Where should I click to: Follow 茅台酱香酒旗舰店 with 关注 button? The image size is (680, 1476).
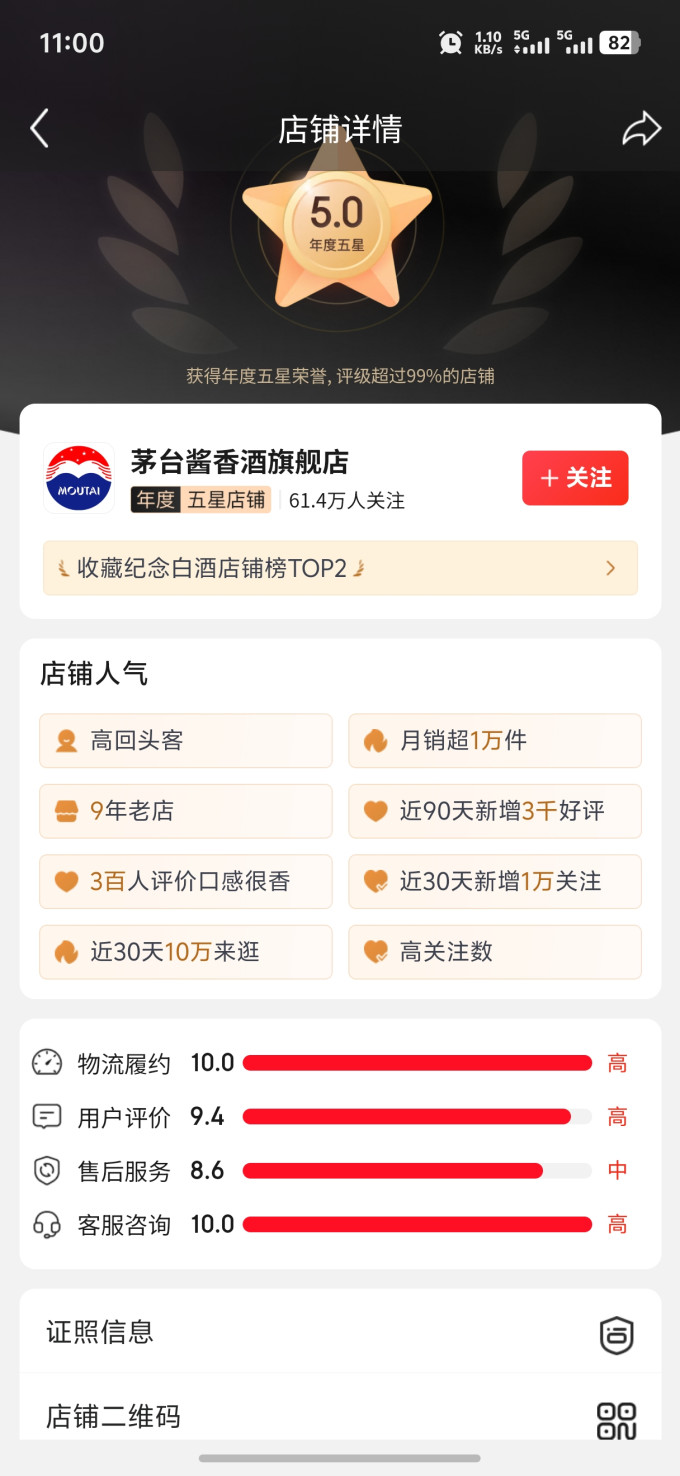pyautogui.click(x=575, y=478)
